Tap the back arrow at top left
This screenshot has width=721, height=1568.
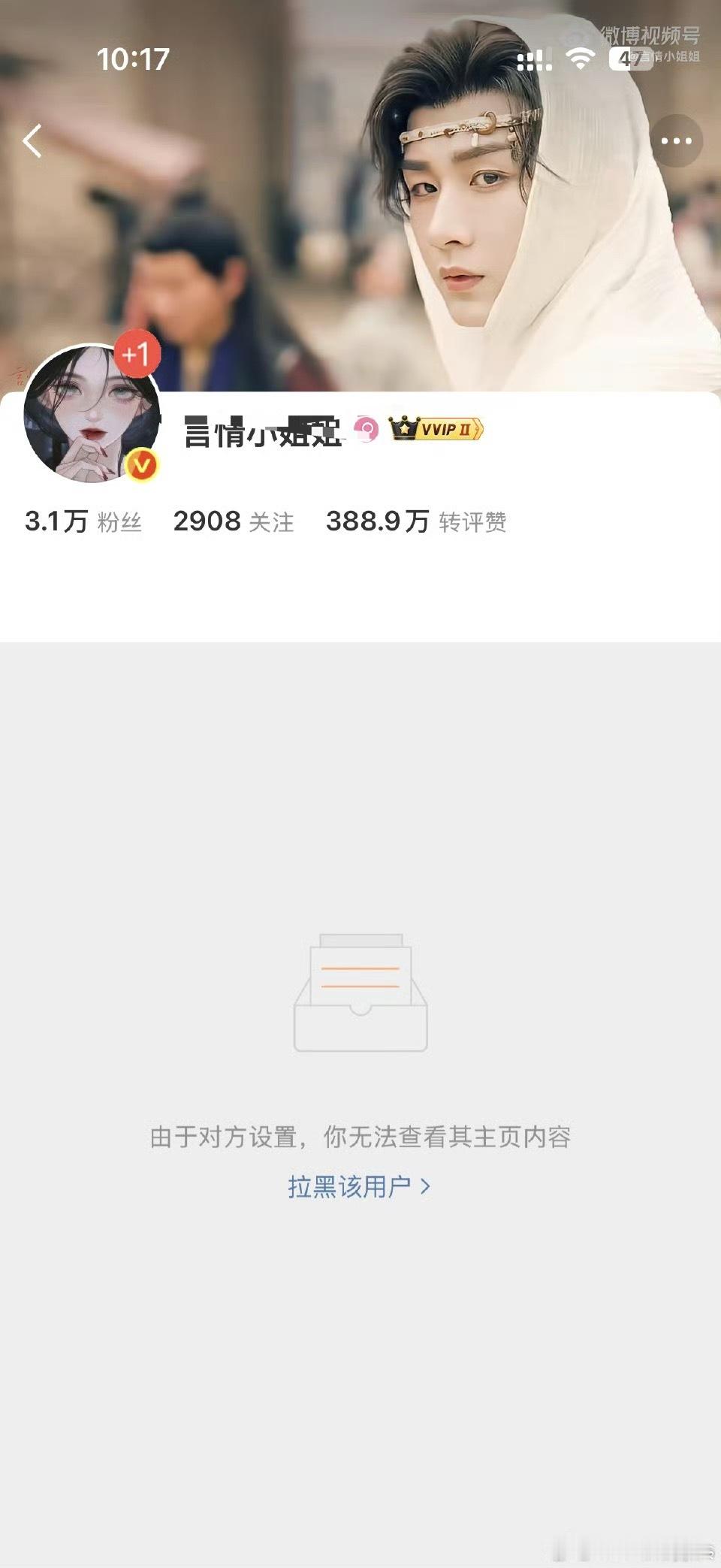[x=33, y=141]
